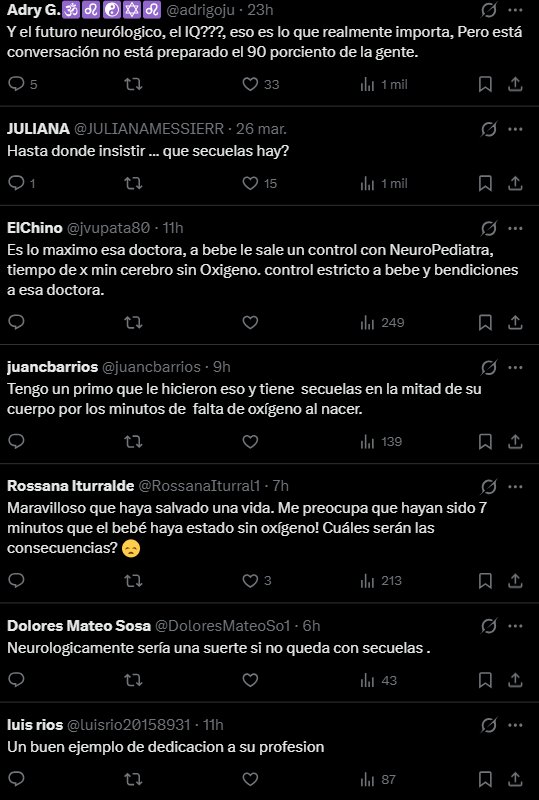The width and height of the screenshot is (539, 800).
Task: Reply to Adry G.'s comment
Action: click(x=16, y=84)
